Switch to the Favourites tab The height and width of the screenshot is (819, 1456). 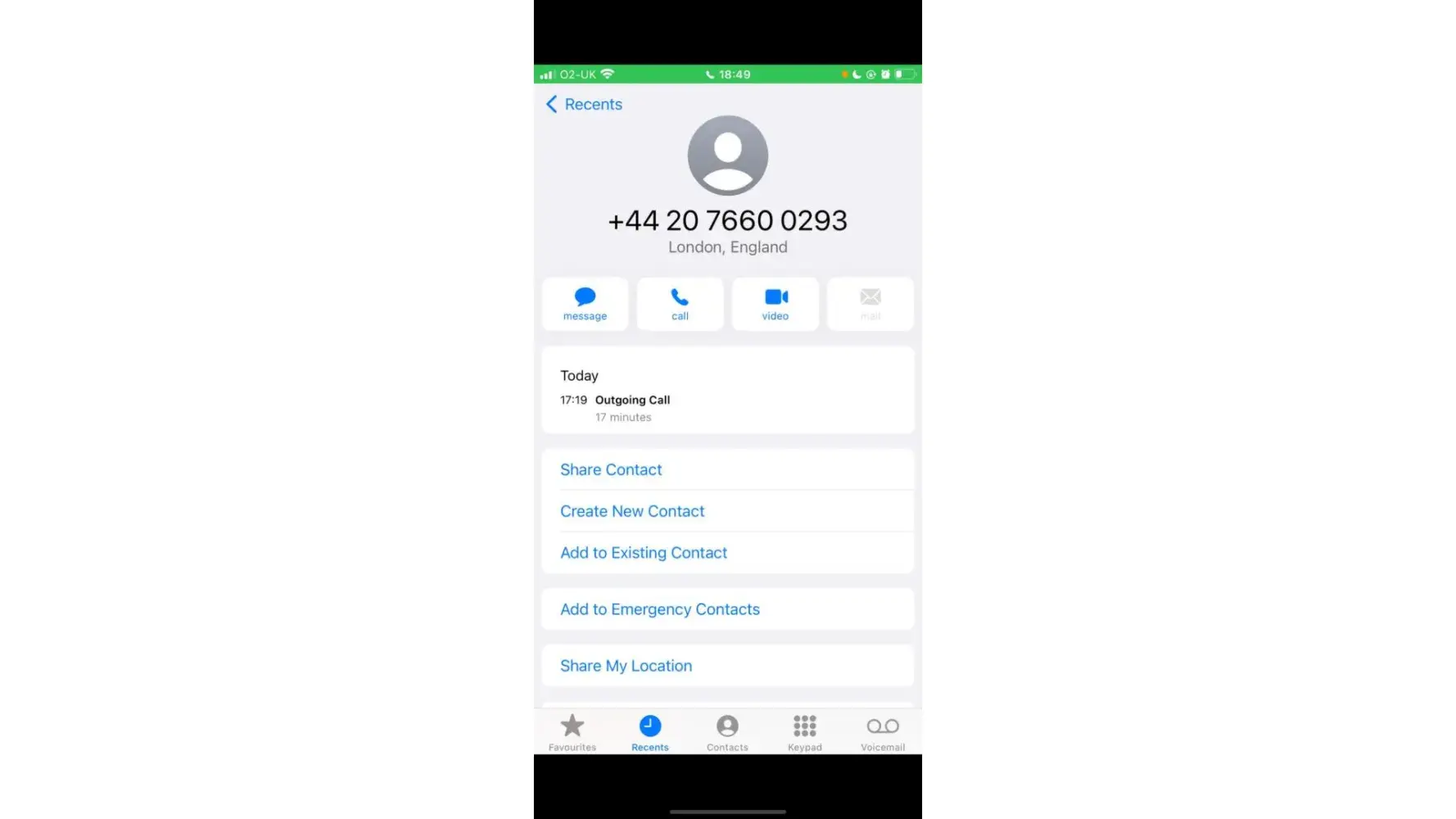point(572,731)
